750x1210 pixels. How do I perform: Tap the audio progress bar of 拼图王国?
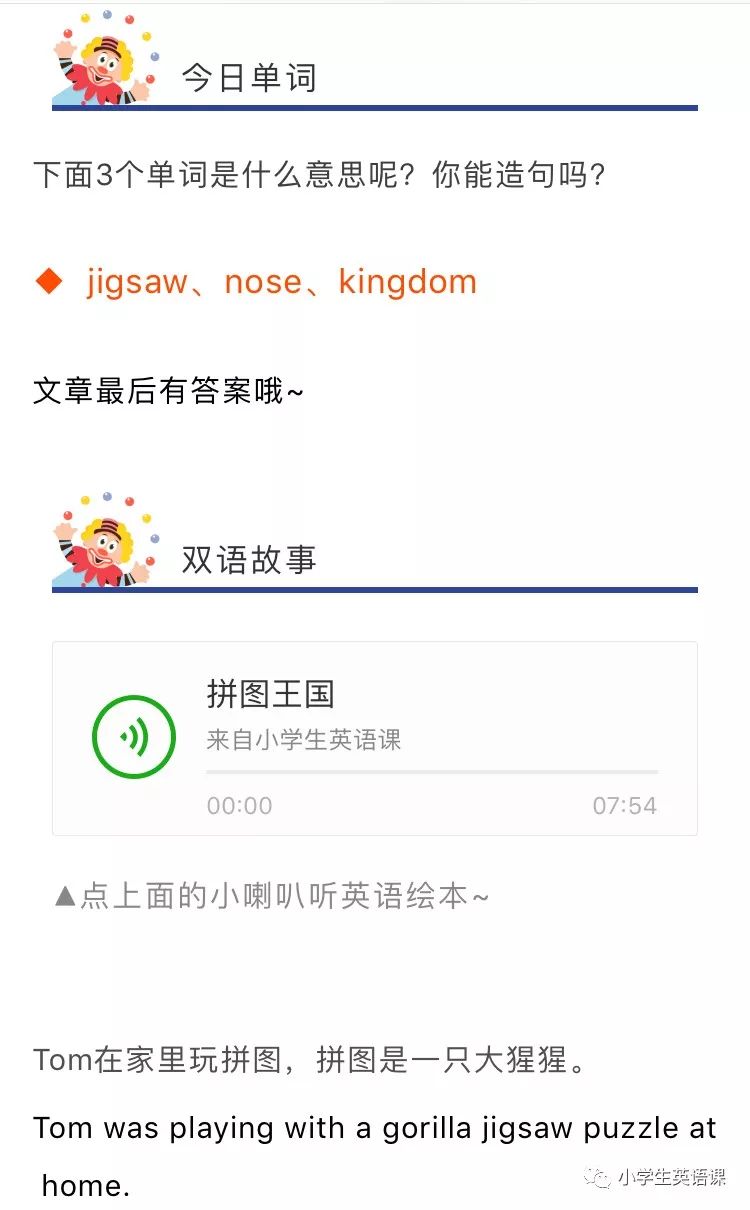[432, 772]
